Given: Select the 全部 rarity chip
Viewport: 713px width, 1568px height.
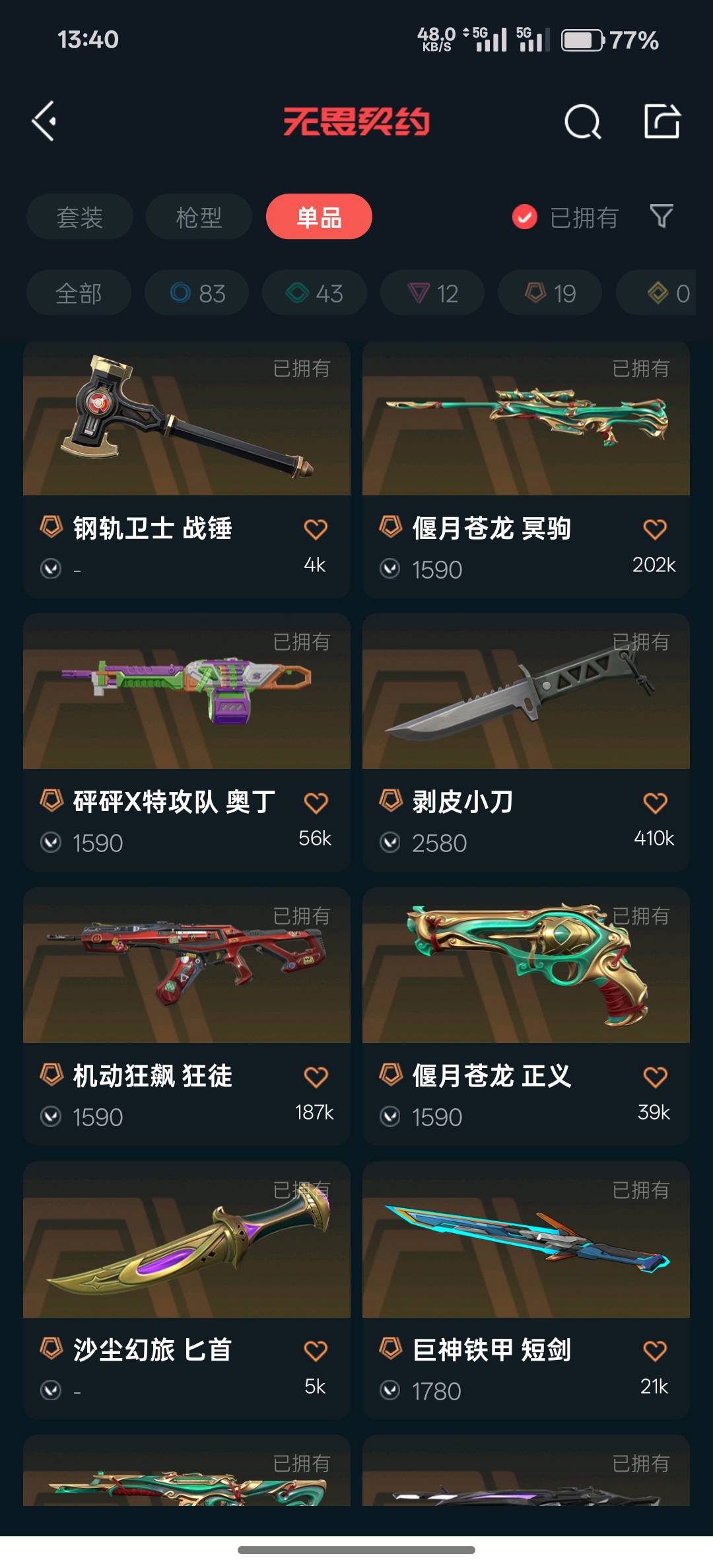Looking at the screenshot, I should (79, 293).
